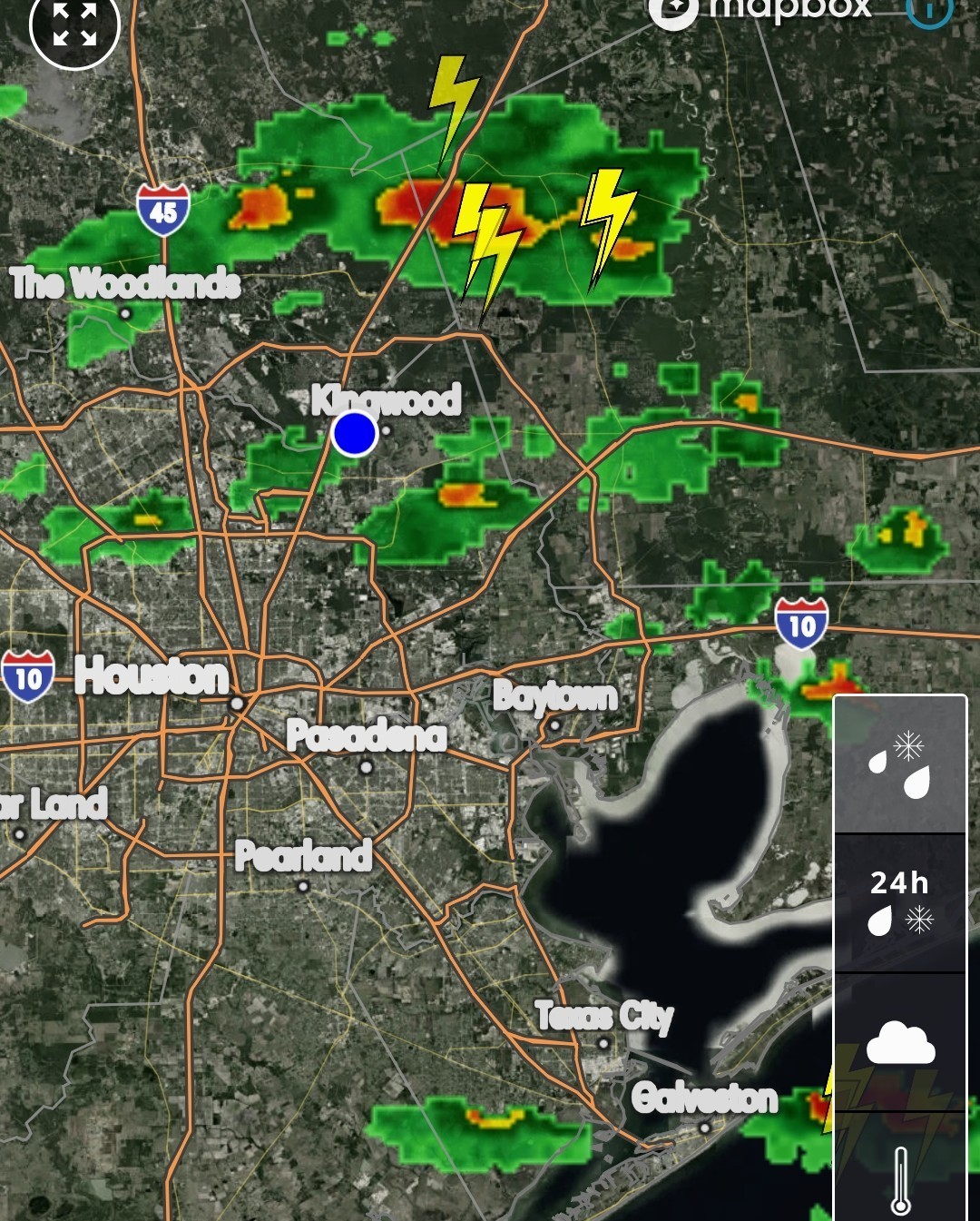
Task: Toggle the thermometer temperature layer
Action: [901, 1180]
